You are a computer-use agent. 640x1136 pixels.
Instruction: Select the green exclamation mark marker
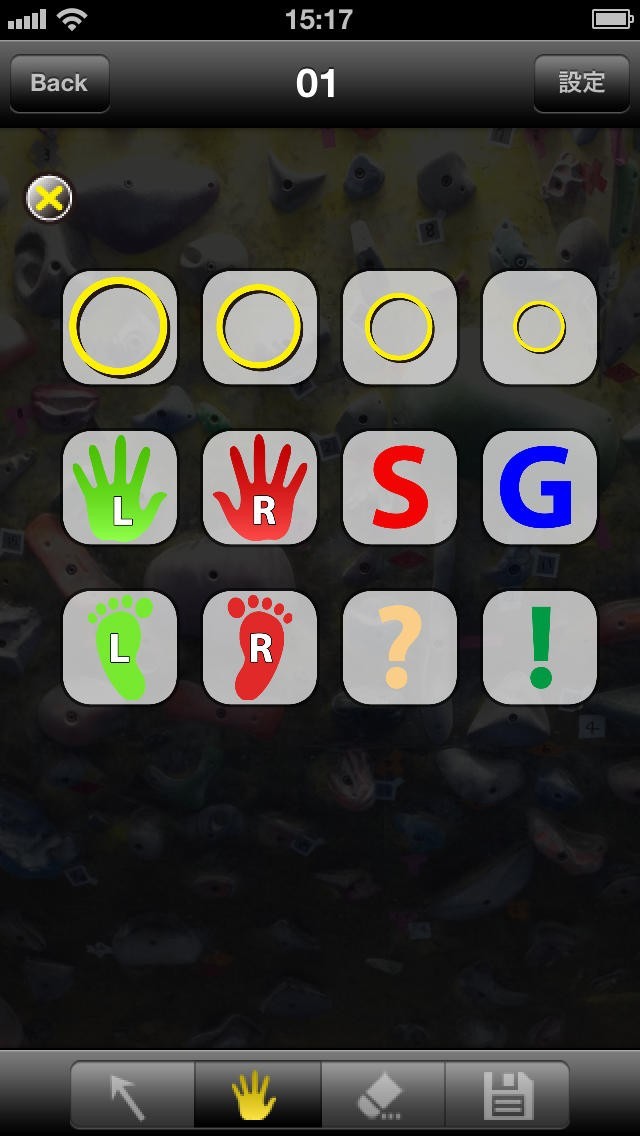(540, 647)
